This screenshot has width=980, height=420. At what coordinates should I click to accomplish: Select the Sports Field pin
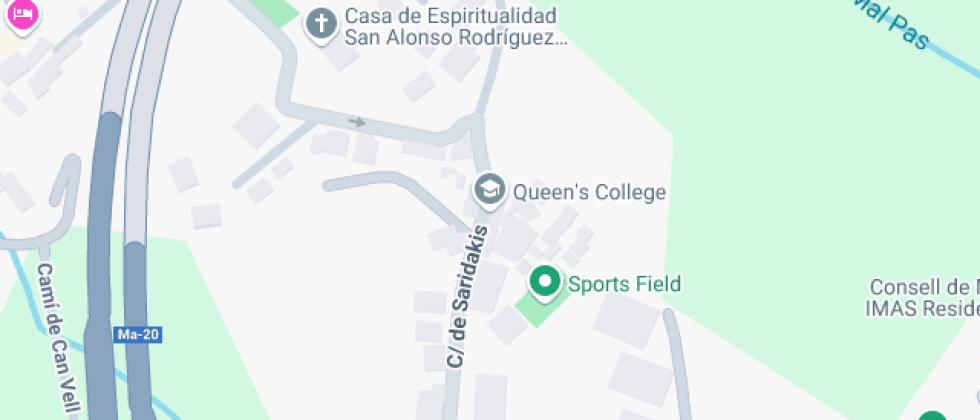point(545,283)
